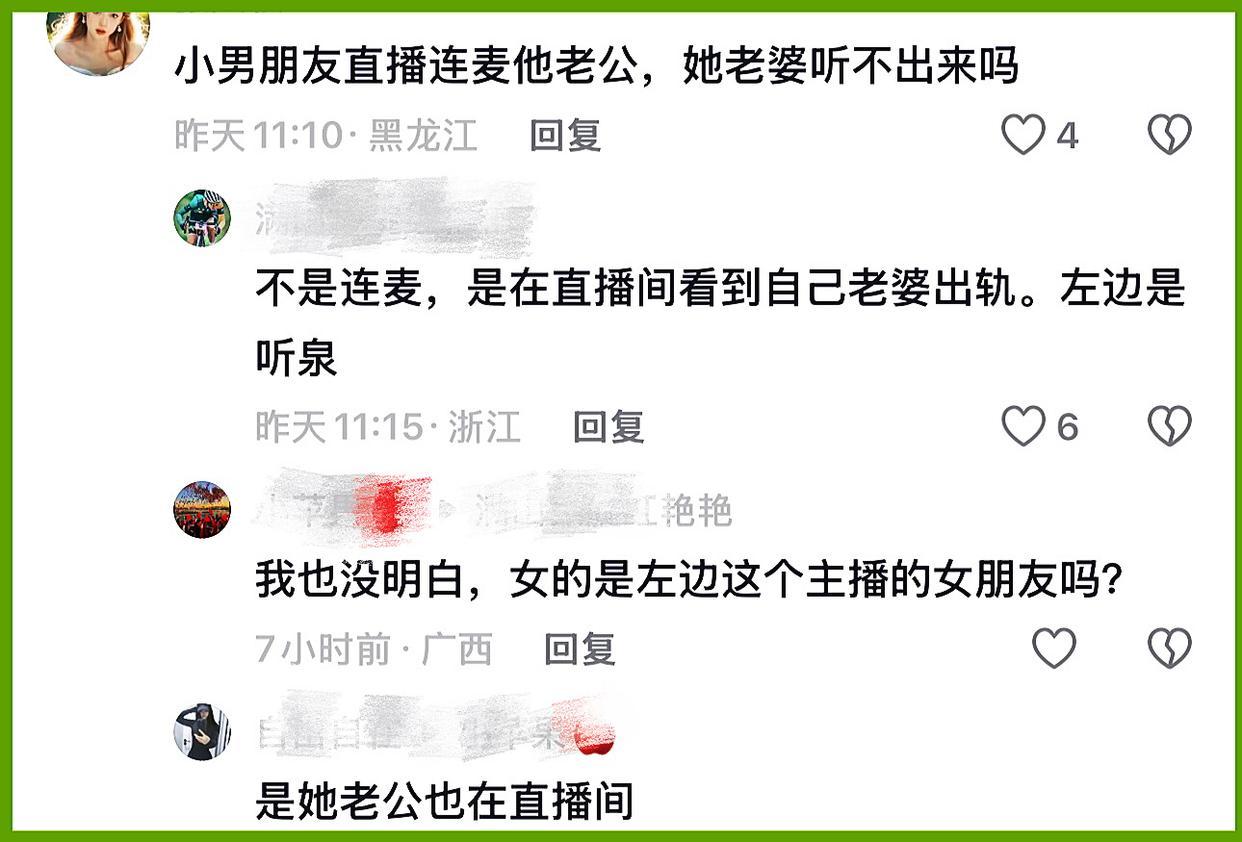The width and height of the screenshot is (1242, 842).
Task: Dislike the 广西 reply
Action: pos(1169,649)
